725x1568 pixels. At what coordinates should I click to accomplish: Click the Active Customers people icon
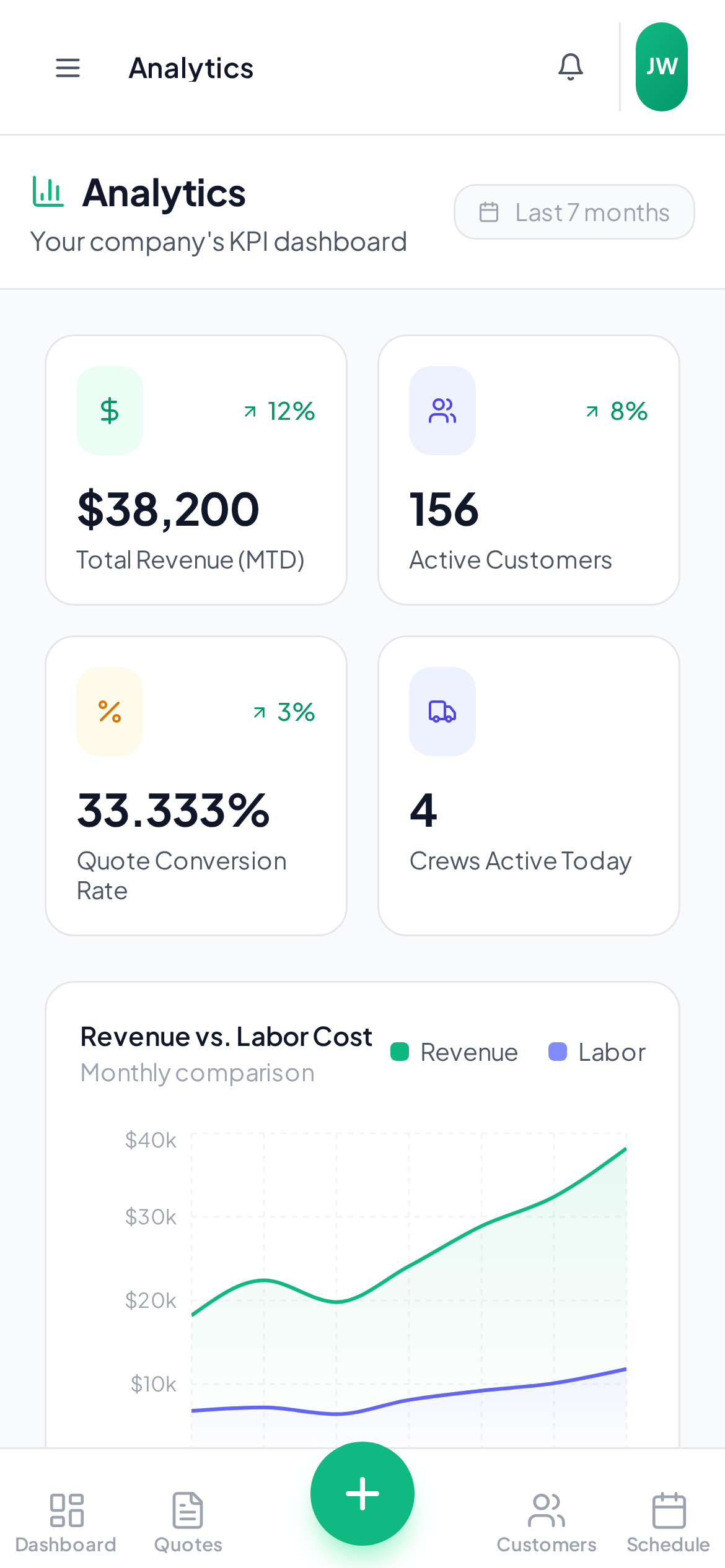pyautogui.click(x=442, y=411)
